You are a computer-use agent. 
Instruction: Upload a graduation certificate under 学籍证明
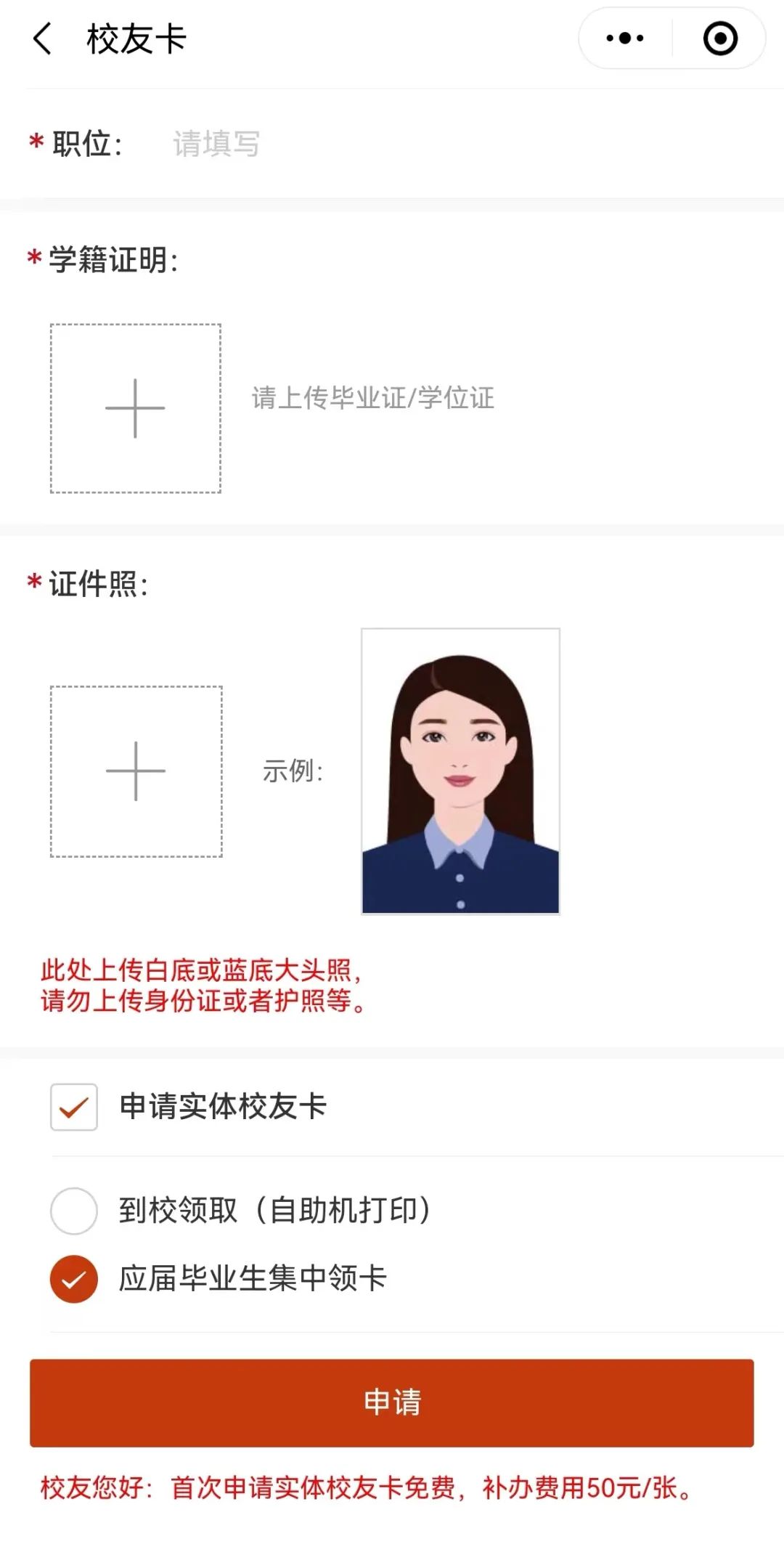[x=136, y=408]
